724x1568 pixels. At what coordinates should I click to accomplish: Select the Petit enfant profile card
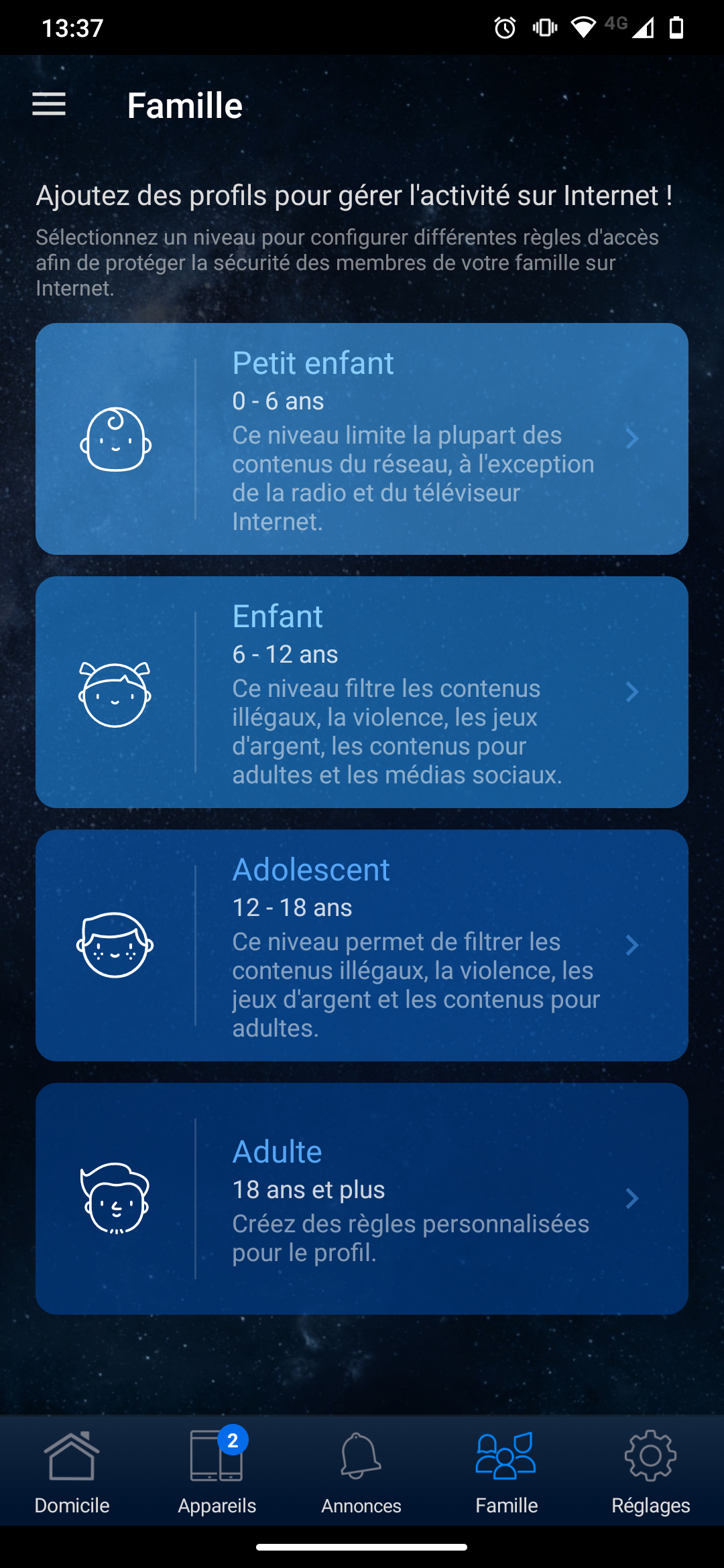click(362, 439)
